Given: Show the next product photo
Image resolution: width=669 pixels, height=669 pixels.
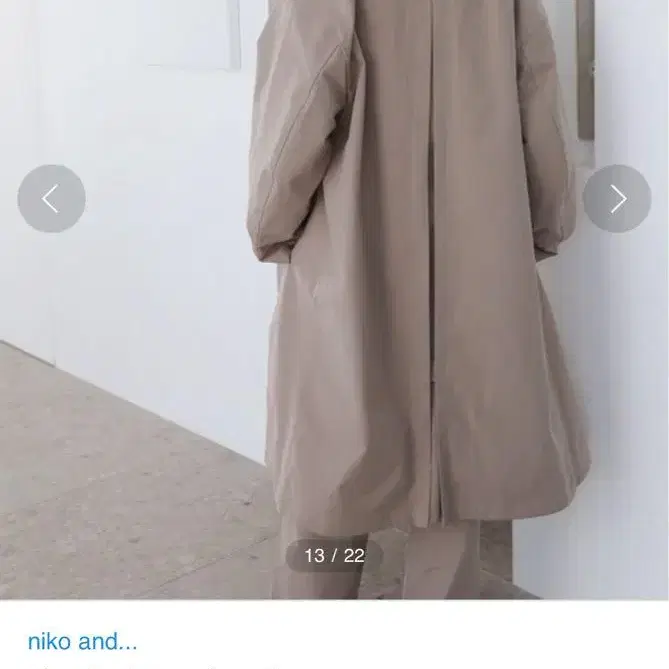Looking at the screenshot, I should click(x=617, y=199).
